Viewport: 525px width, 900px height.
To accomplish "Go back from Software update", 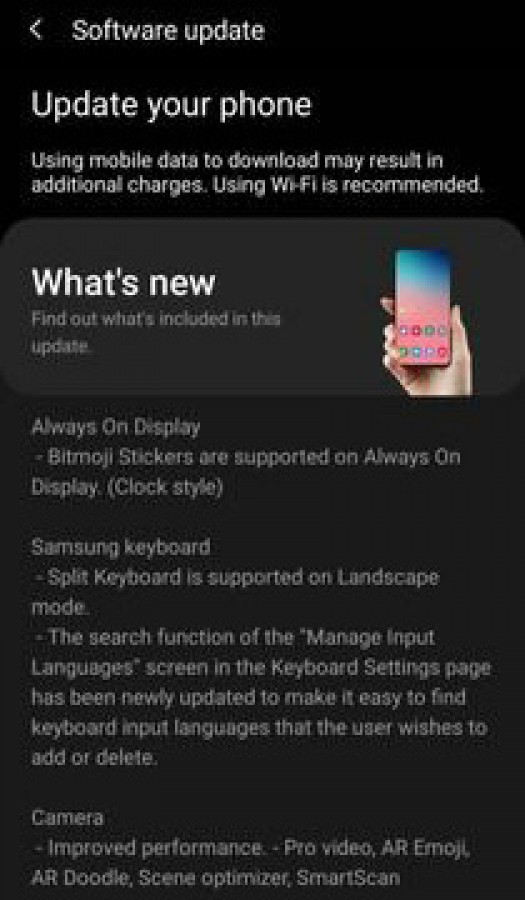I will click(x=36, y=29).
